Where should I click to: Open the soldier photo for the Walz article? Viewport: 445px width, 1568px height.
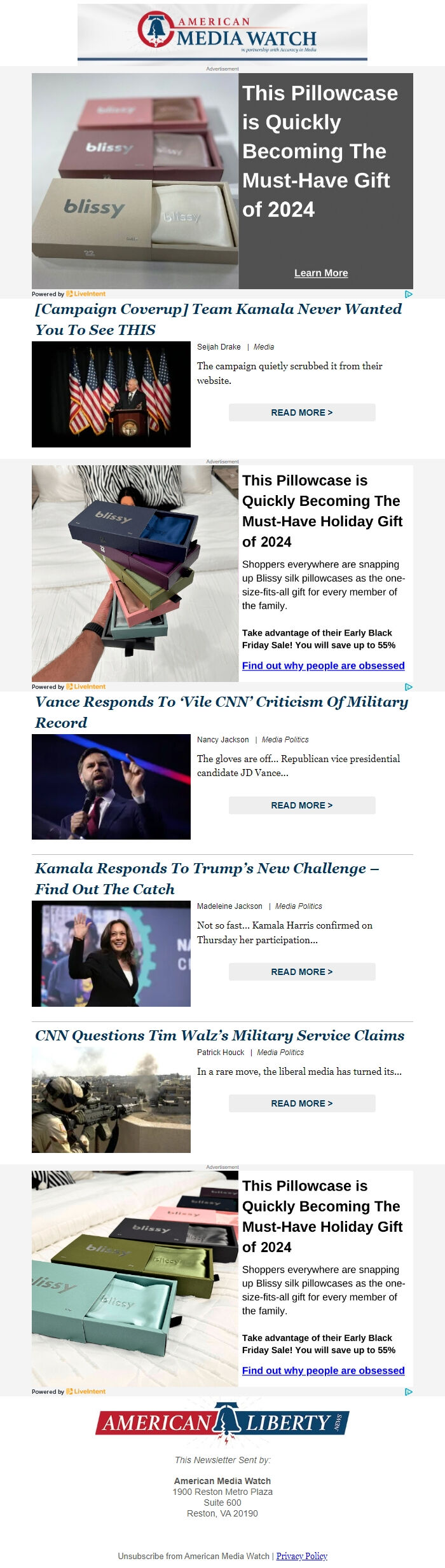(x=111, y=1101)
